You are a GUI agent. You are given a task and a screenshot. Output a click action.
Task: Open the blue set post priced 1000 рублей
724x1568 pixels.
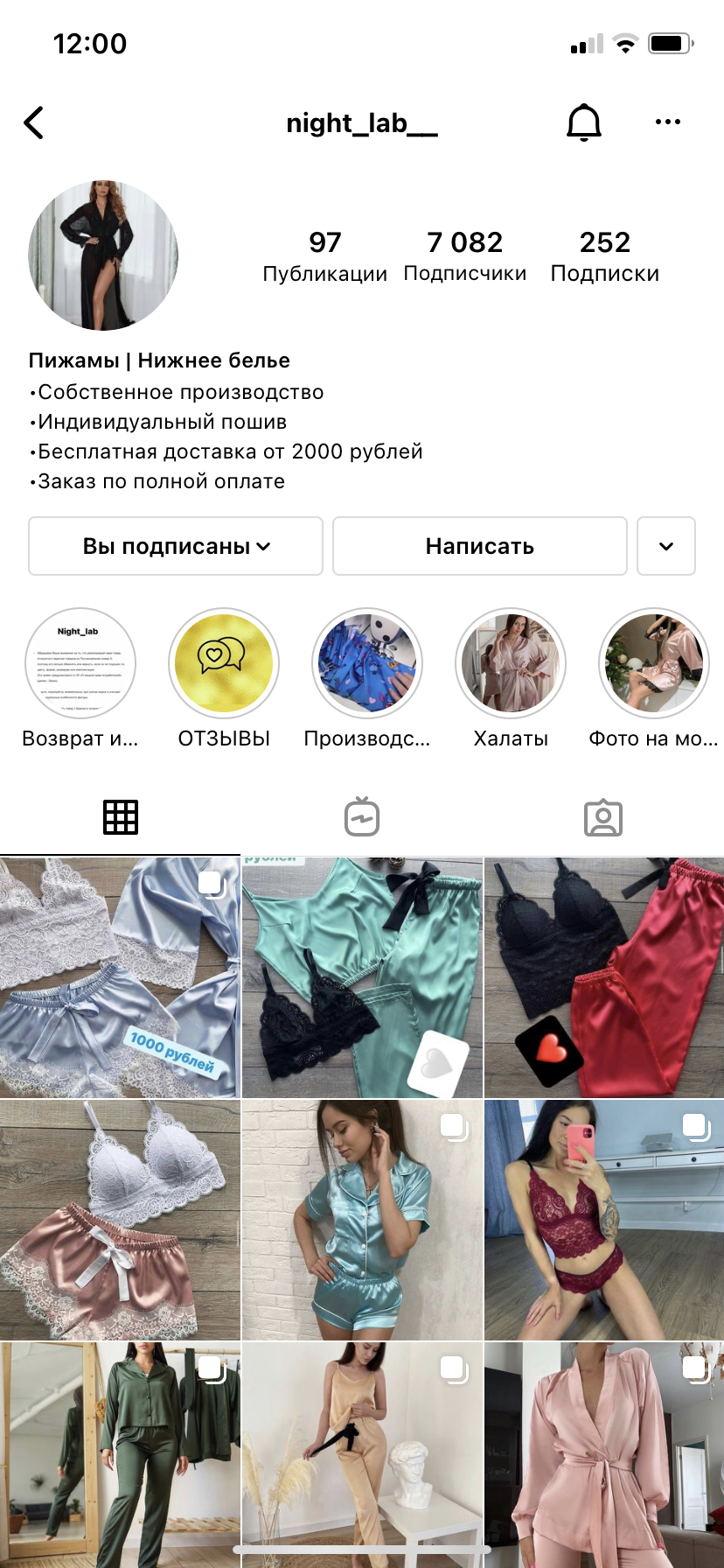pyautogui.click(x=120, y=977)
